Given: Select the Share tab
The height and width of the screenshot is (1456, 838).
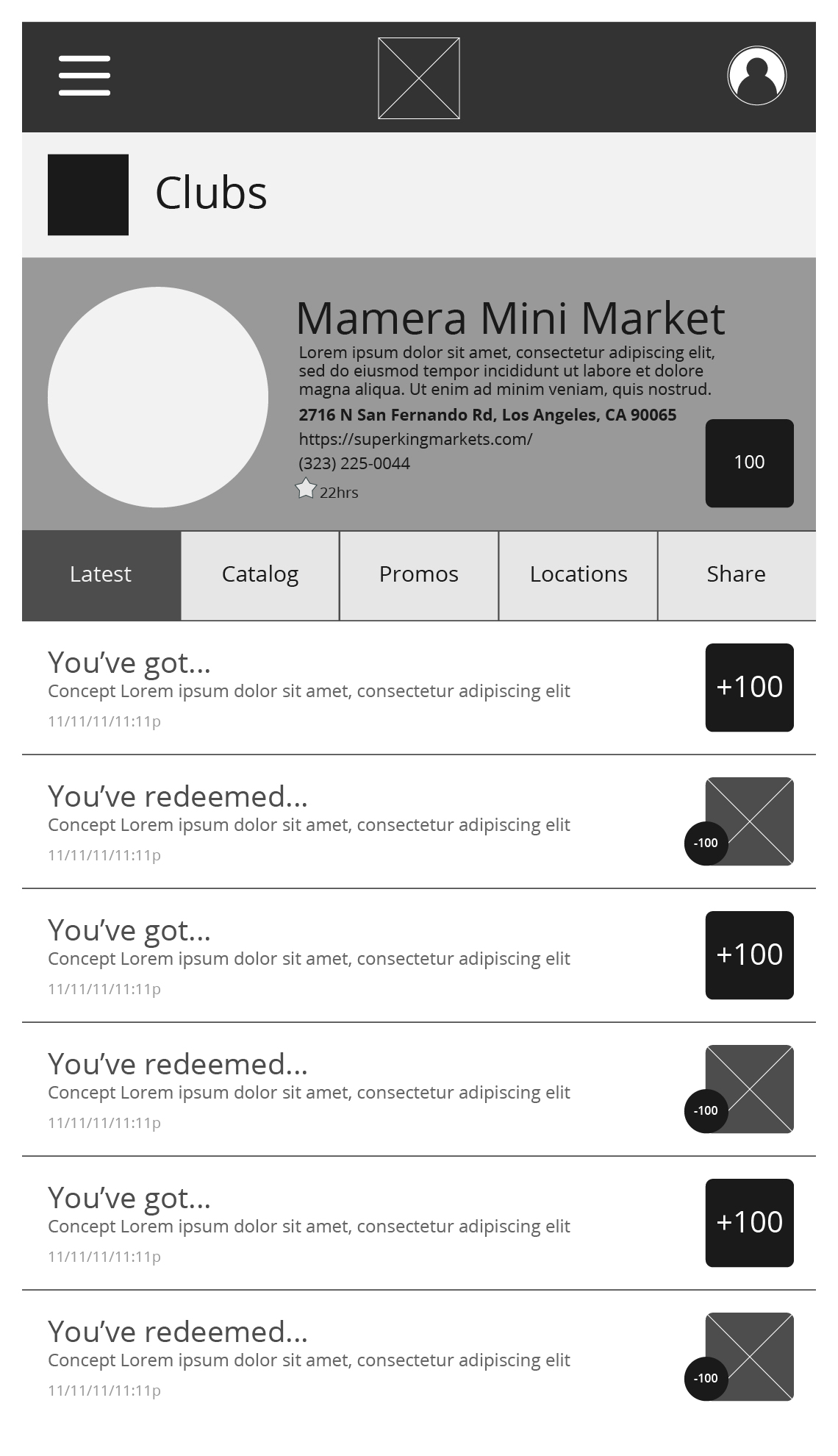Looking at the screenshot, I should (x=737, y=575).
